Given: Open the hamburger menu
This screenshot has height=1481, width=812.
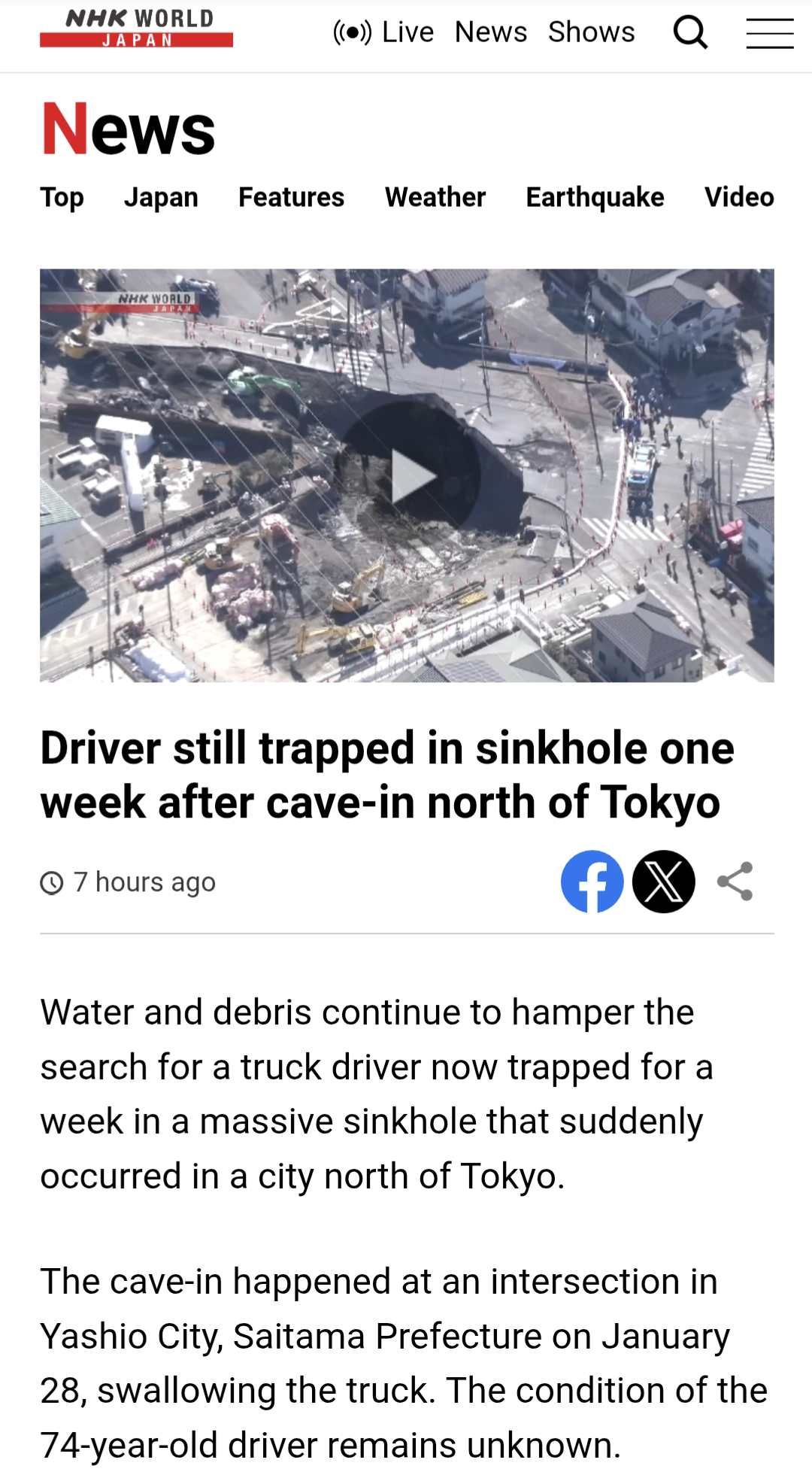Looking at the screenshot, I should [x=769, y=34].
